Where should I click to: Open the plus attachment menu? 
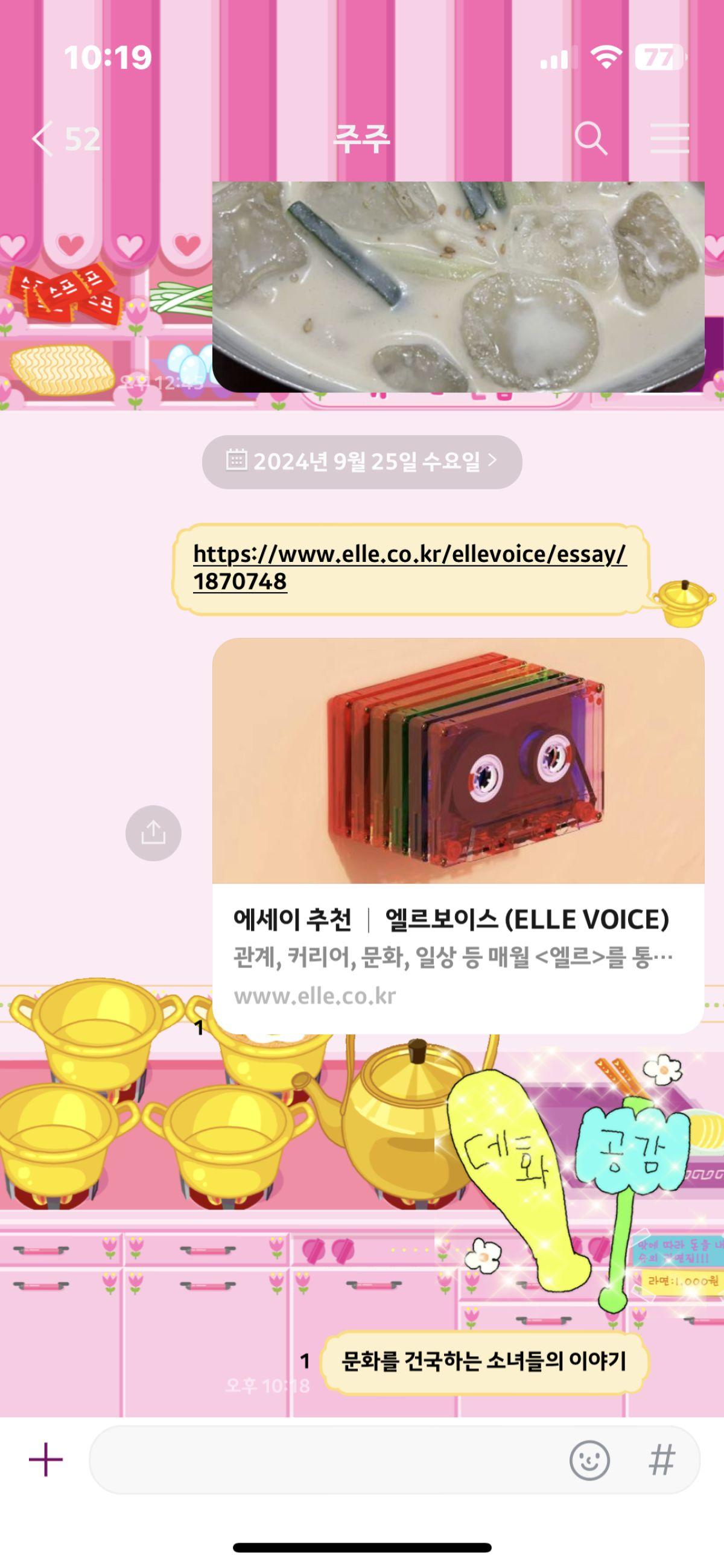[x=46, y=1459]
